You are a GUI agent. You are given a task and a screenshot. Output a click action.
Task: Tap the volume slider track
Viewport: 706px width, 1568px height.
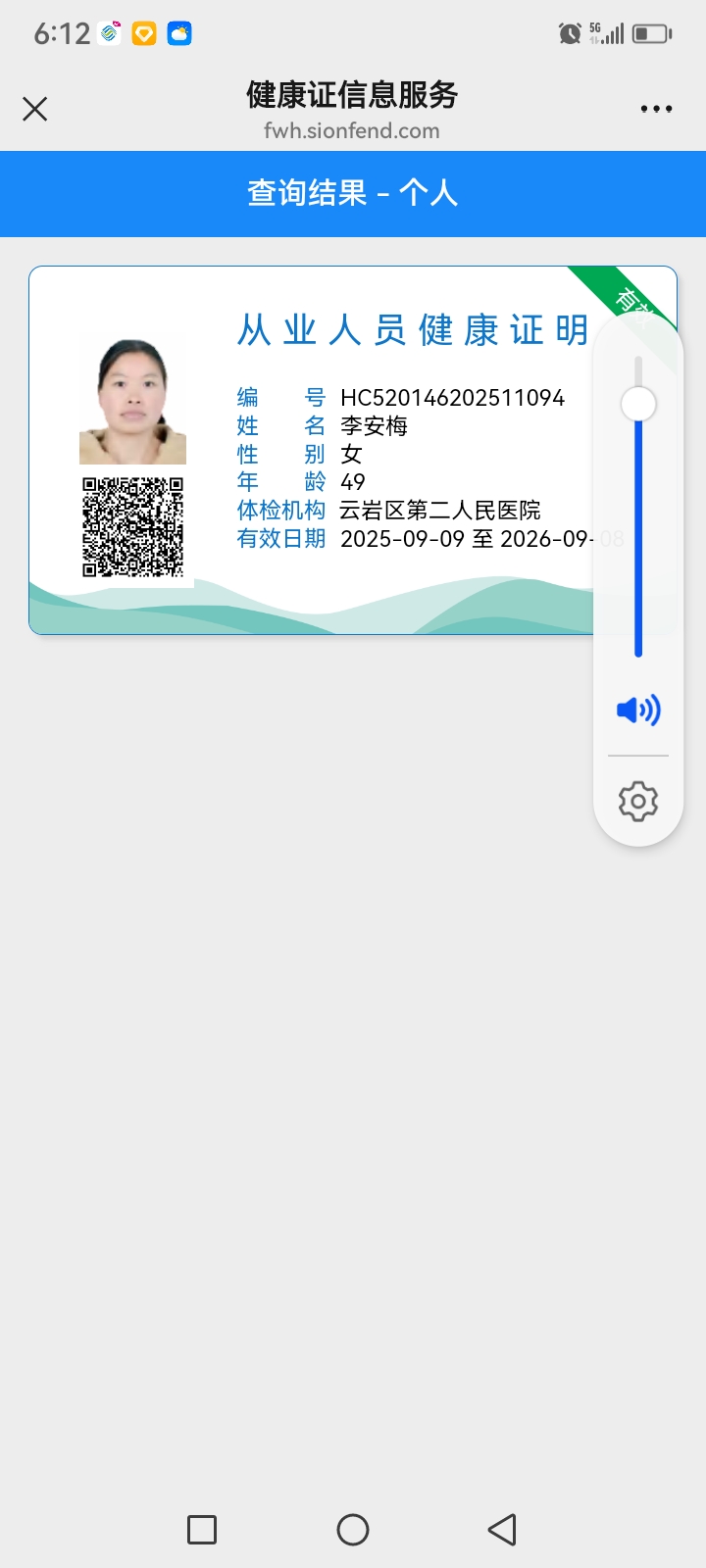tap(638, 529)
